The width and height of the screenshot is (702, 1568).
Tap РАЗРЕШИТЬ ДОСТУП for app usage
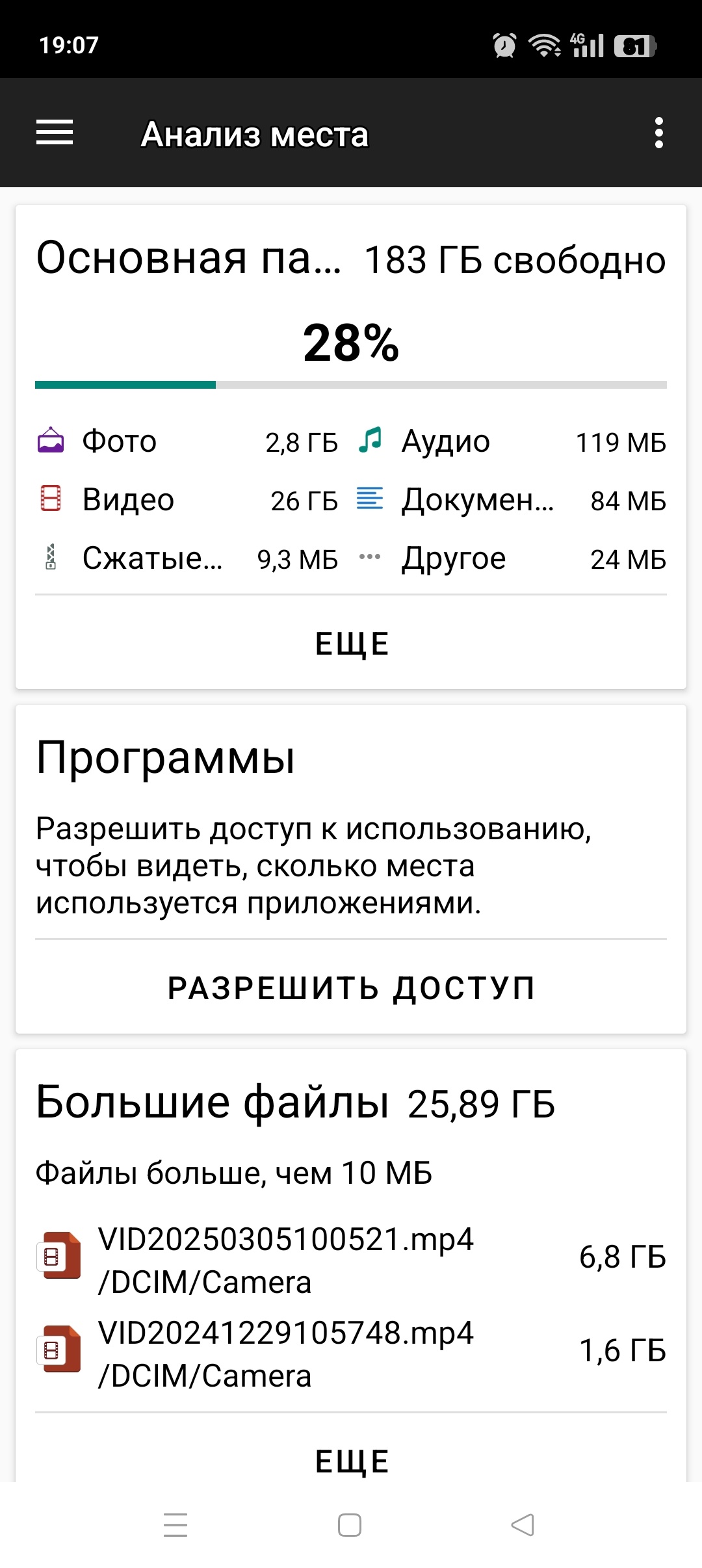click(x=351, y=988)
